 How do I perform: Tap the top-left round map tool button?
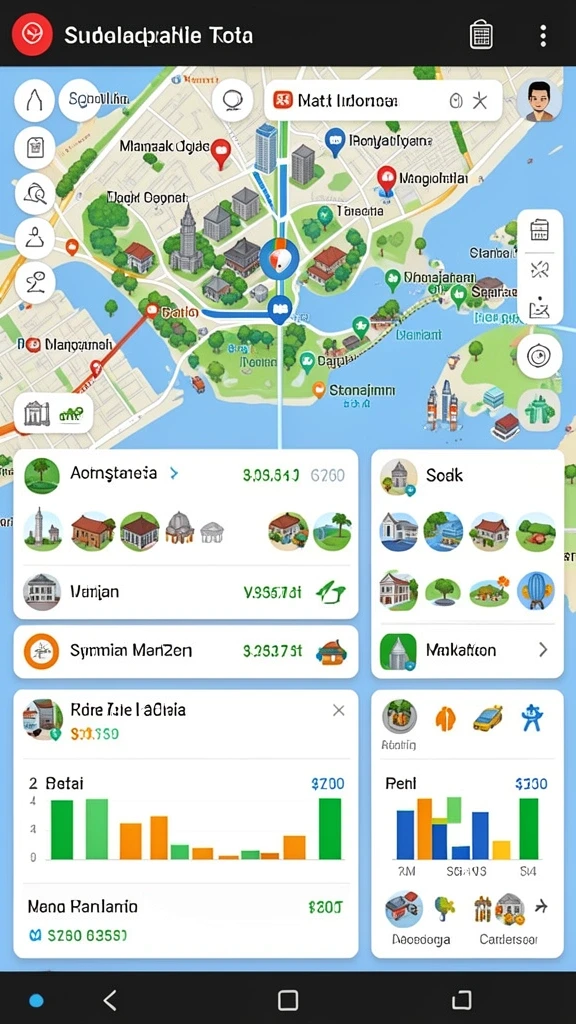click(34, 101)
